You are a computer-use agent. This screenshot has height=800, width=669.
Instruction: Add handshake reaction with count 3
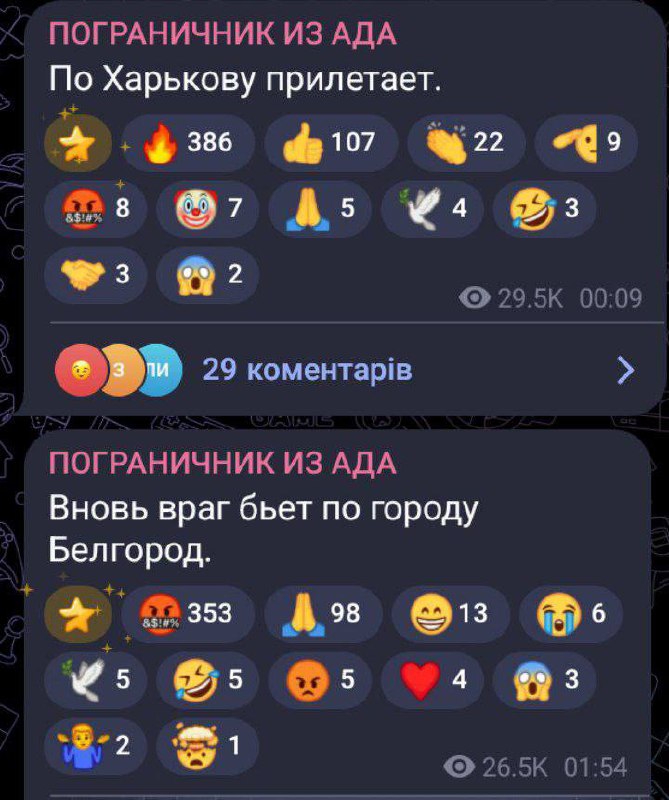coord(96,275)
